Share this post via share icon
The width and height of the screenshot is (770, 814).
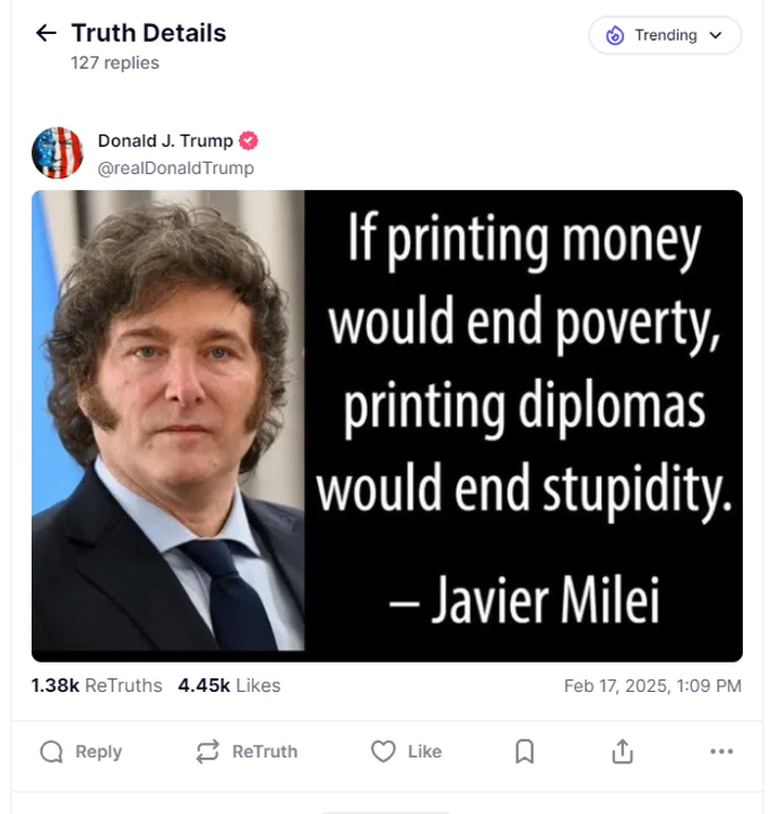pos(622,751)
